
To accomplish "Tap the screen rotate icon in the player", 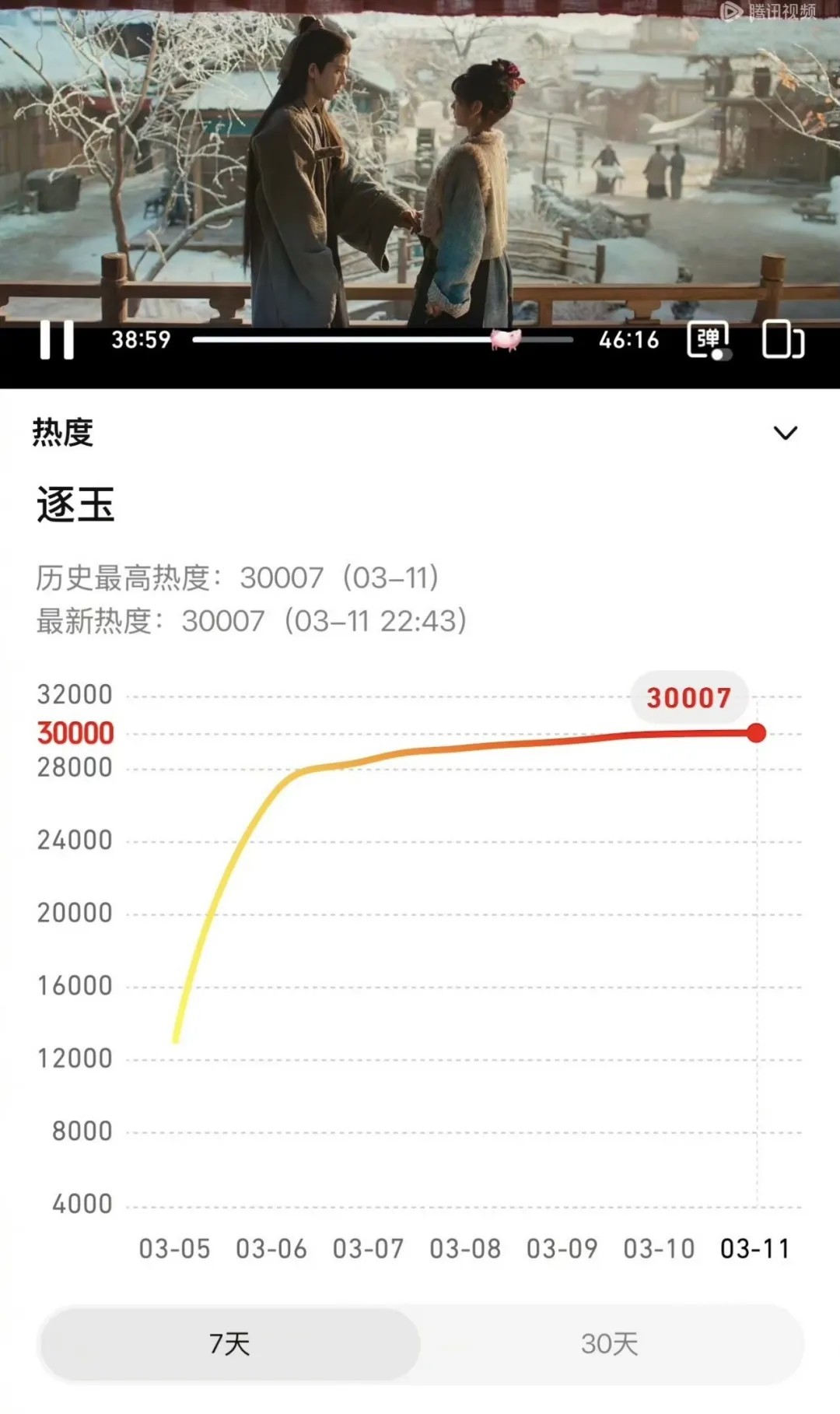I will click(784, 340).
